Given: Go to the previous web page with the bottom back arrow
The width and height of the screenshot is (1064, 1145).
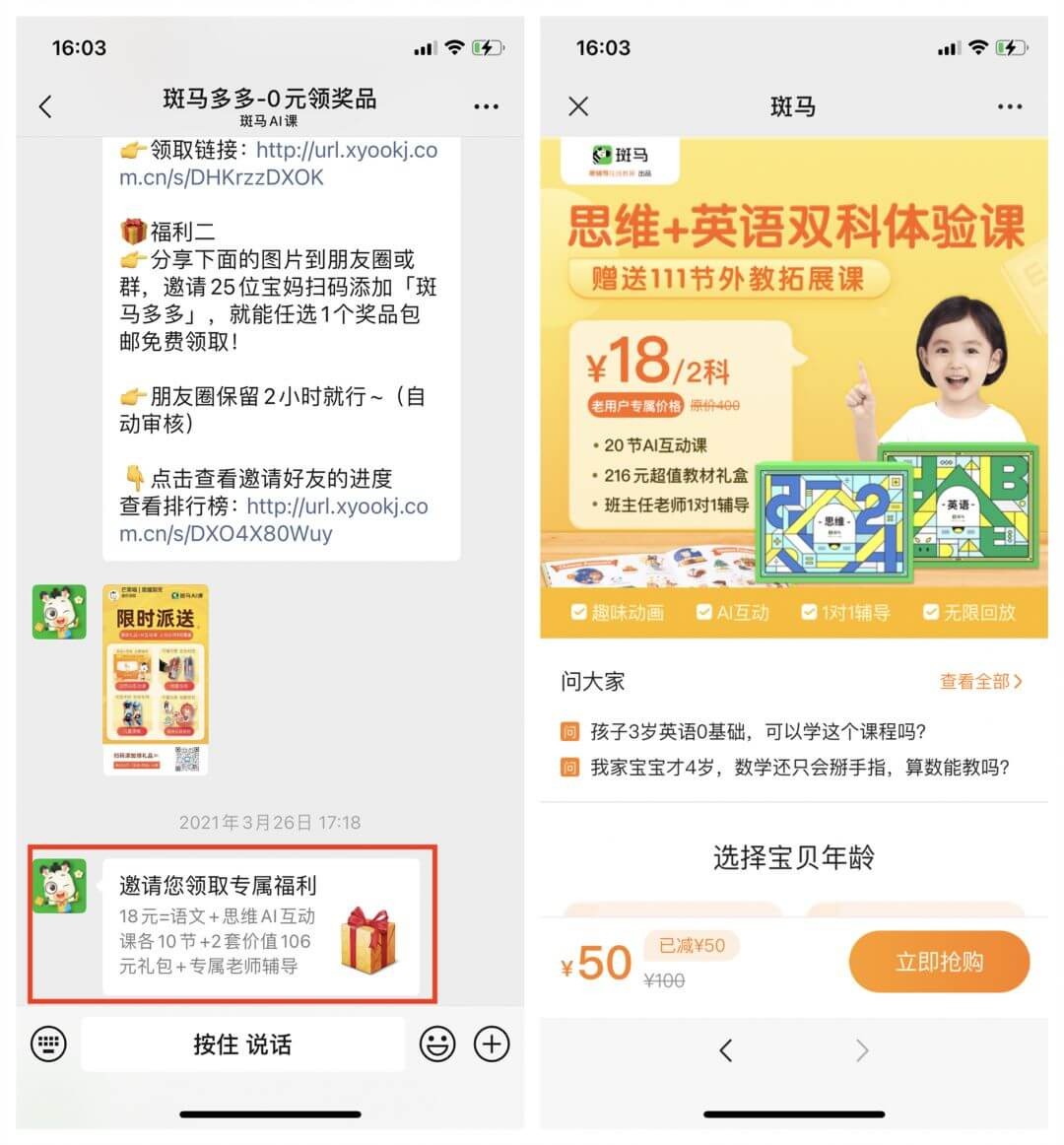Looking at the screenshot, I should click(726, 1050).
